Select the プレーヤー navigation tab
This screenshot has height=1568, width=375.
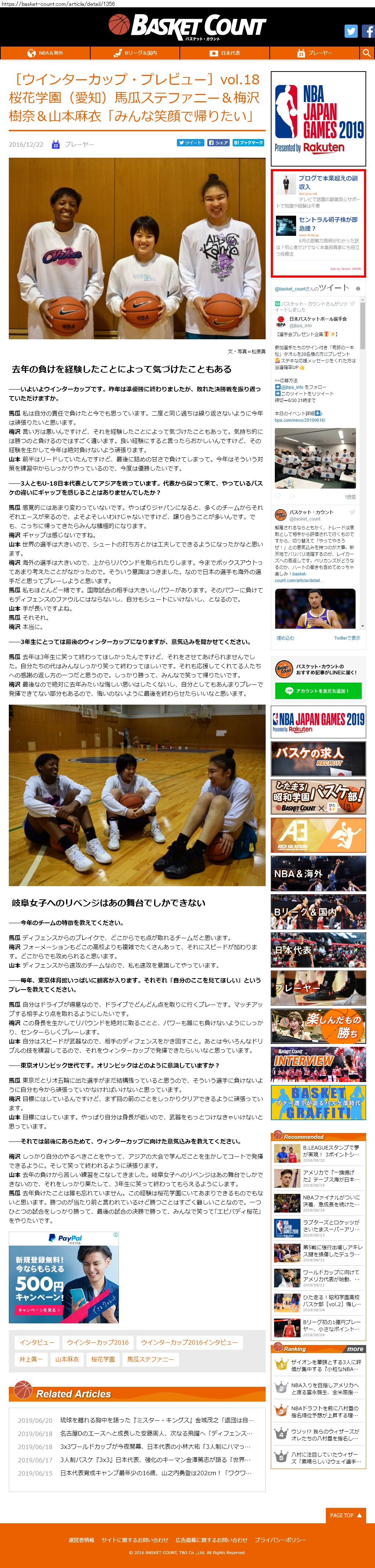[x=315, y=53]
